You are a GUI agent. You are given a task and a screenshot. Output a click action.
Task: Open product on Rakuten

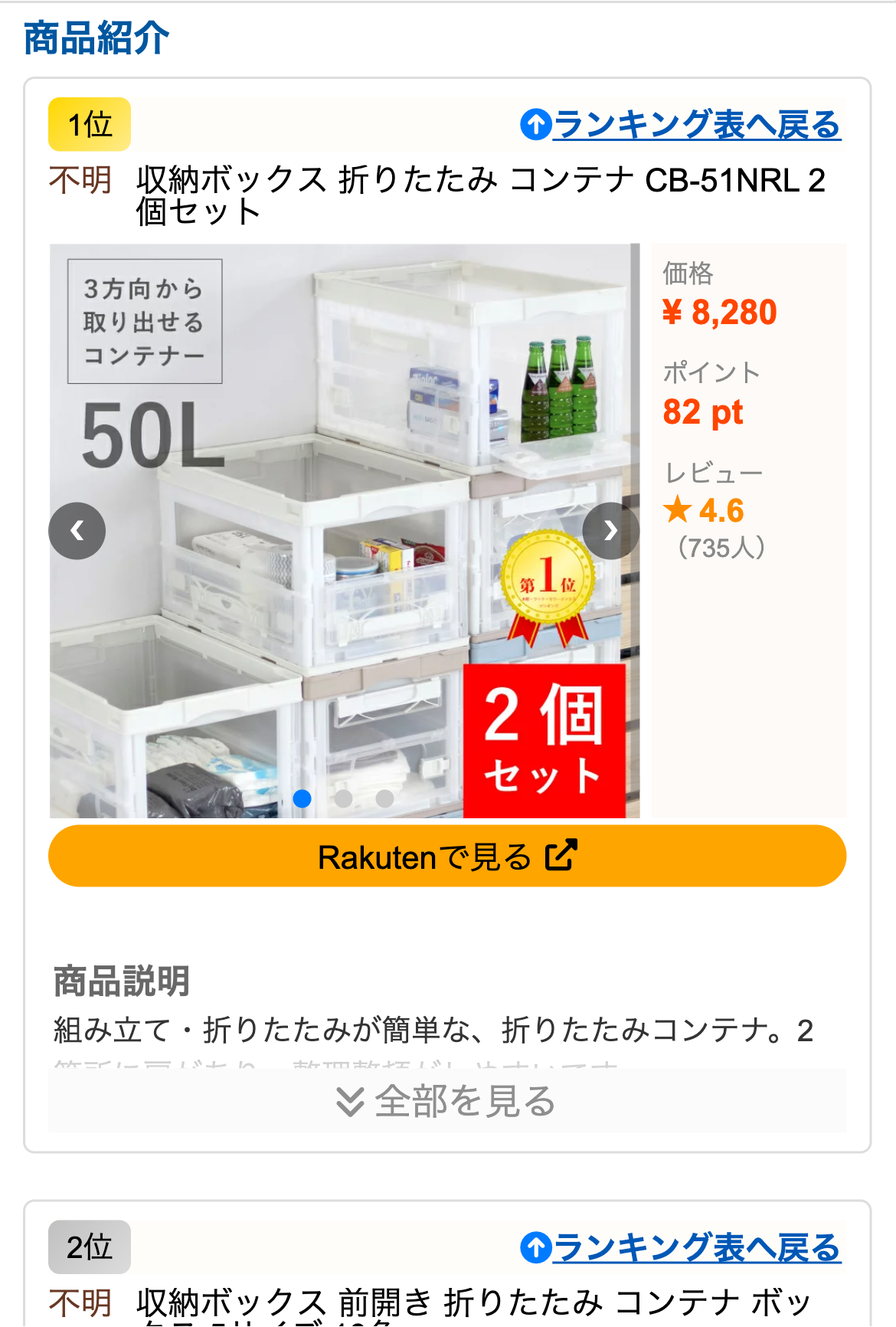click(447, 856)
